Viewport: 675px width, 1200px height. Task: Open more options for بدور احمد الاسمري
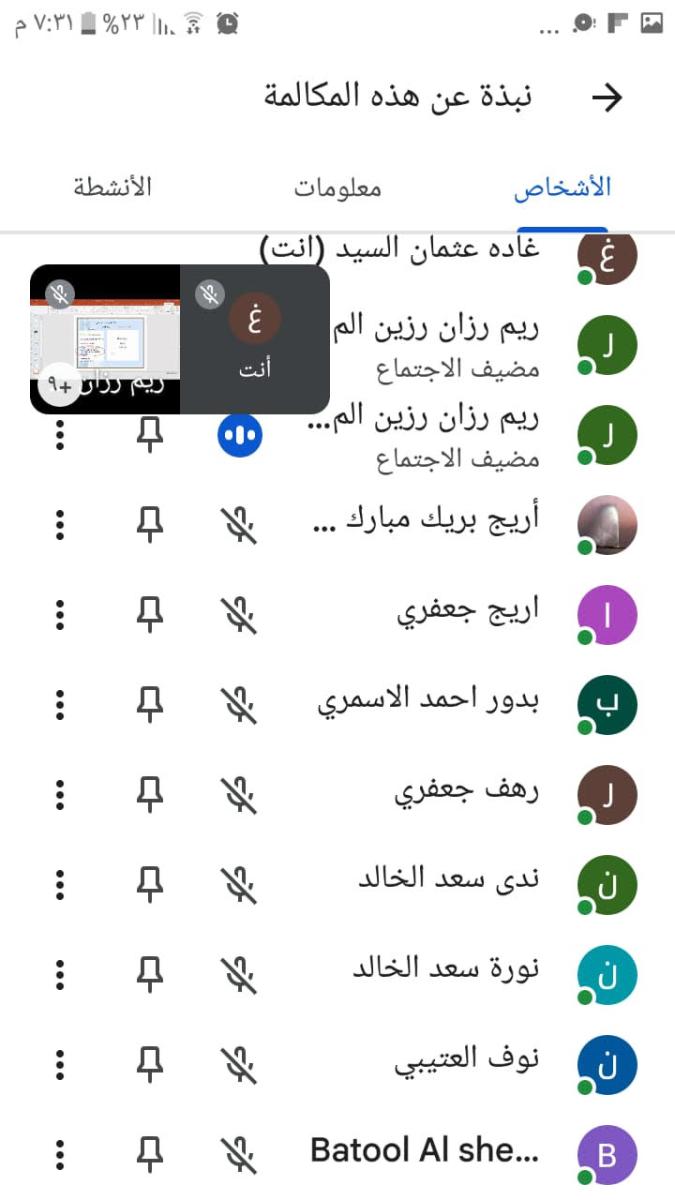61,704
